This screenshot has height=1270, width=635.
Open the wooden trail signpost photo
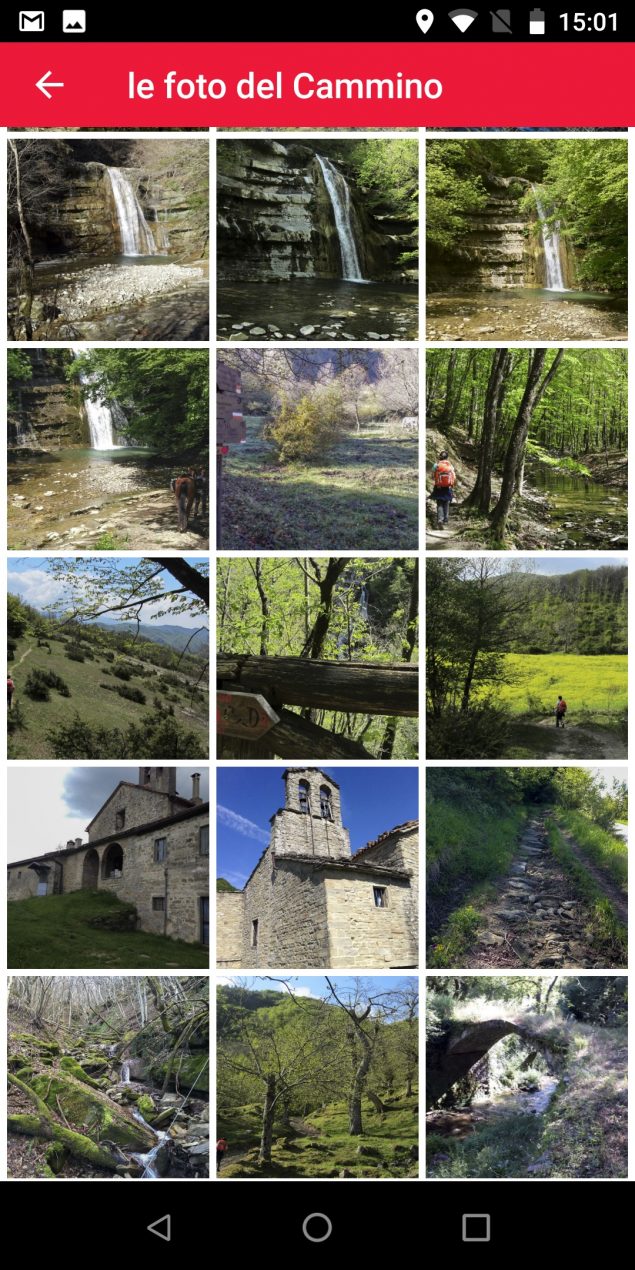pyautogui.click(x=317, y=658)
